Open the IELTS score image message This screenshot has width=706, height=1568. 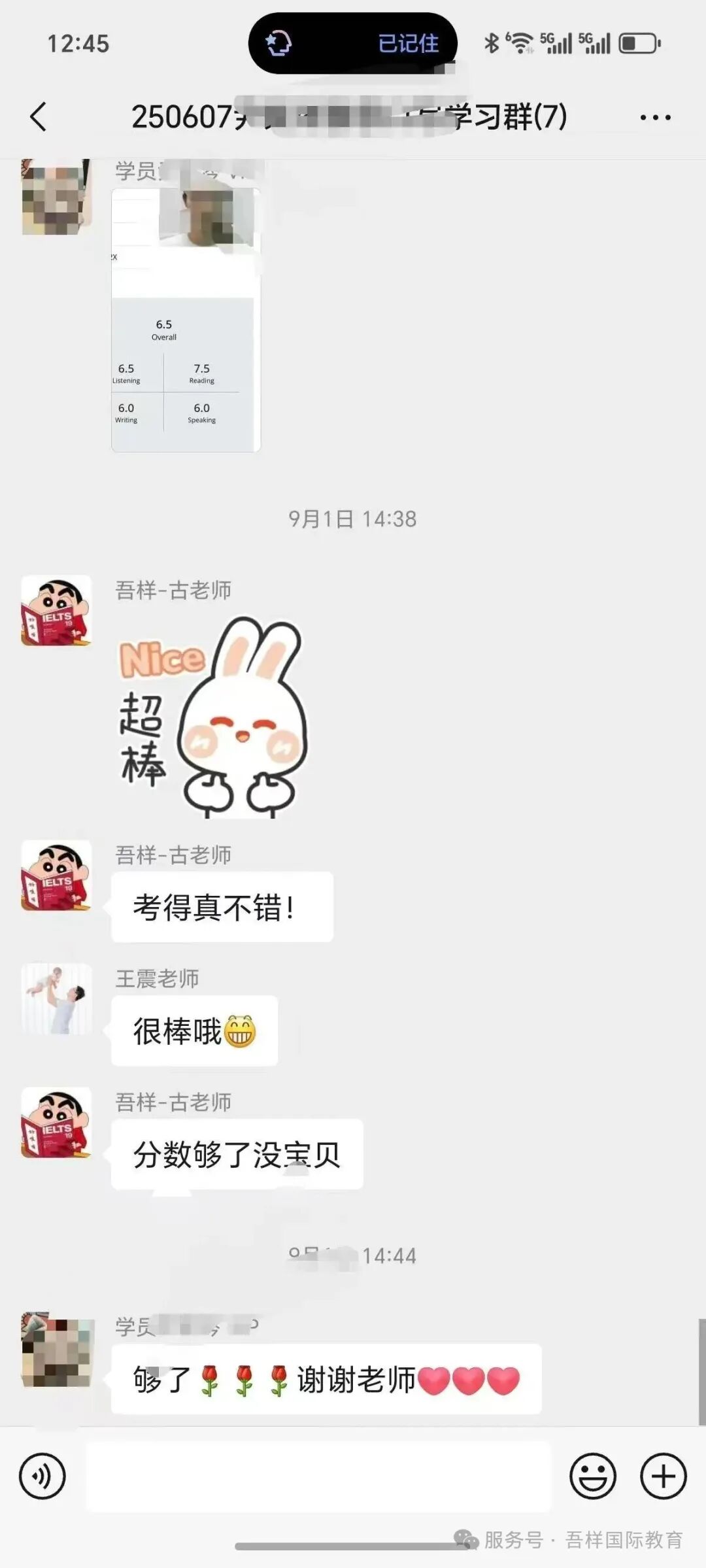(x=186, y=320)
